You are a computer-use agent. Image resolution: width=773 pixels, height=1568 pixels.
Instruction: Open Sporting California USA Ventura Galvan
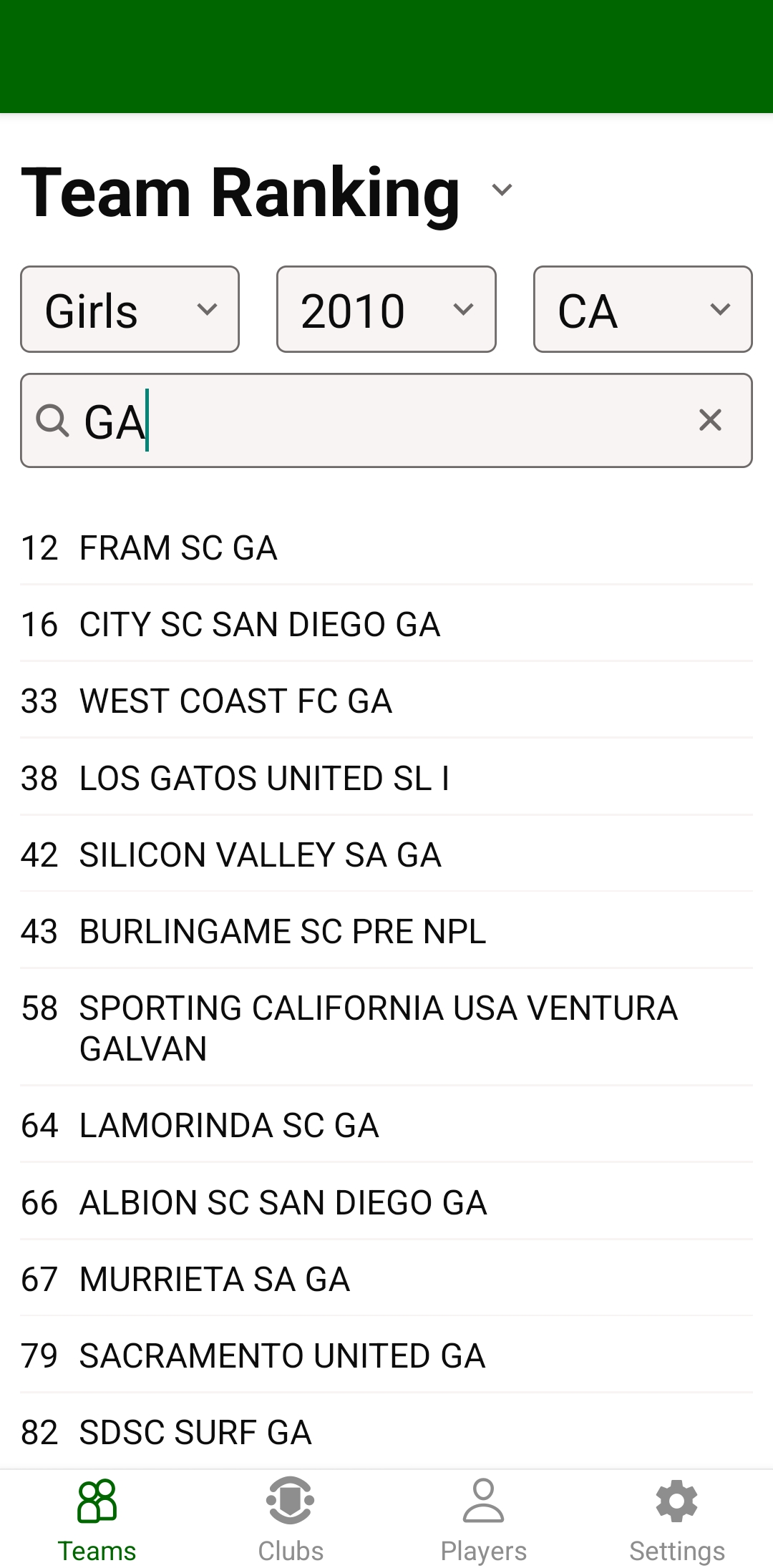pyautogui.click(x=378, y=1028)
